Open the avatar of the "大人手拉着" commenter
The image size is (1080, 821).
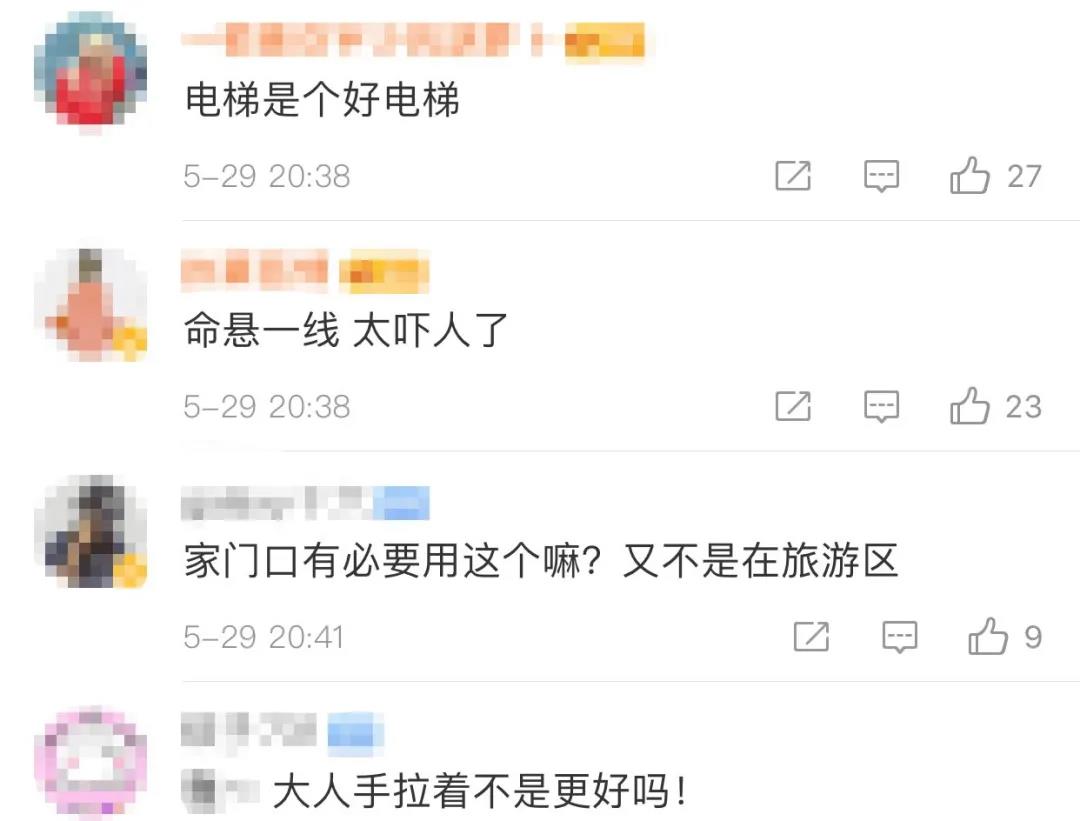[x=90, y=762]
